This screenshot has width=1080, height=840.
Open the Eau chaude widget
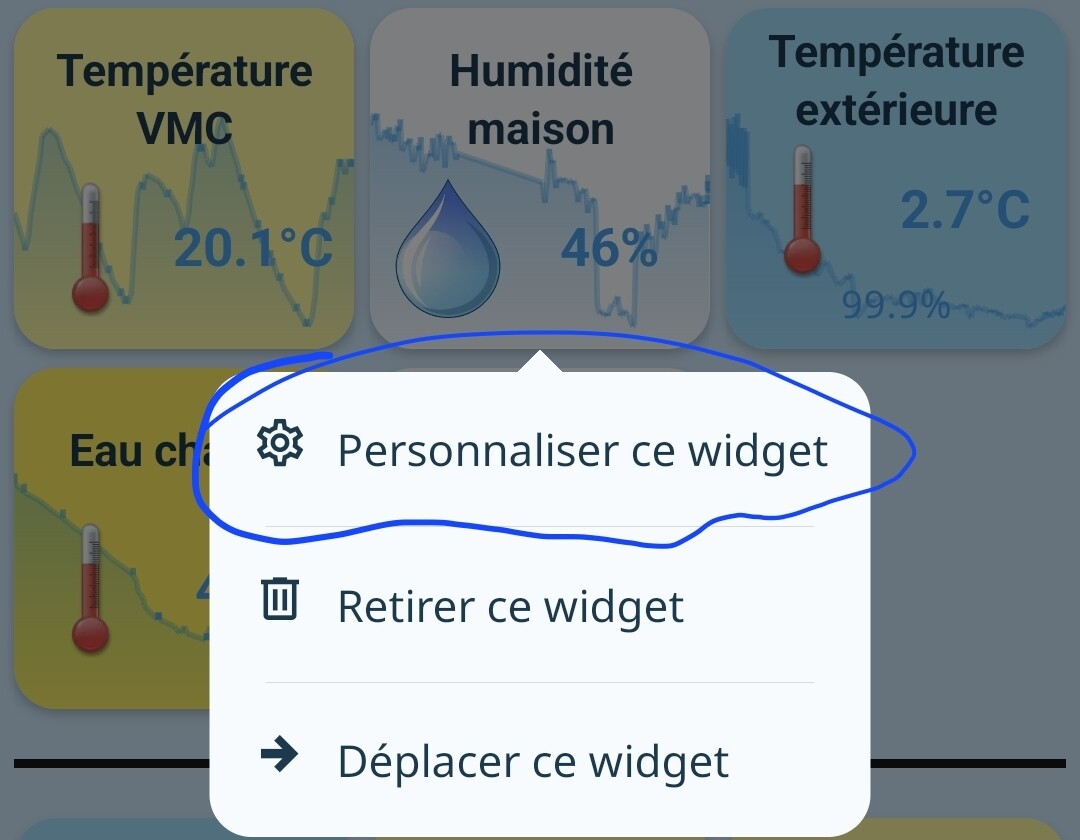[x=110, y=540]
